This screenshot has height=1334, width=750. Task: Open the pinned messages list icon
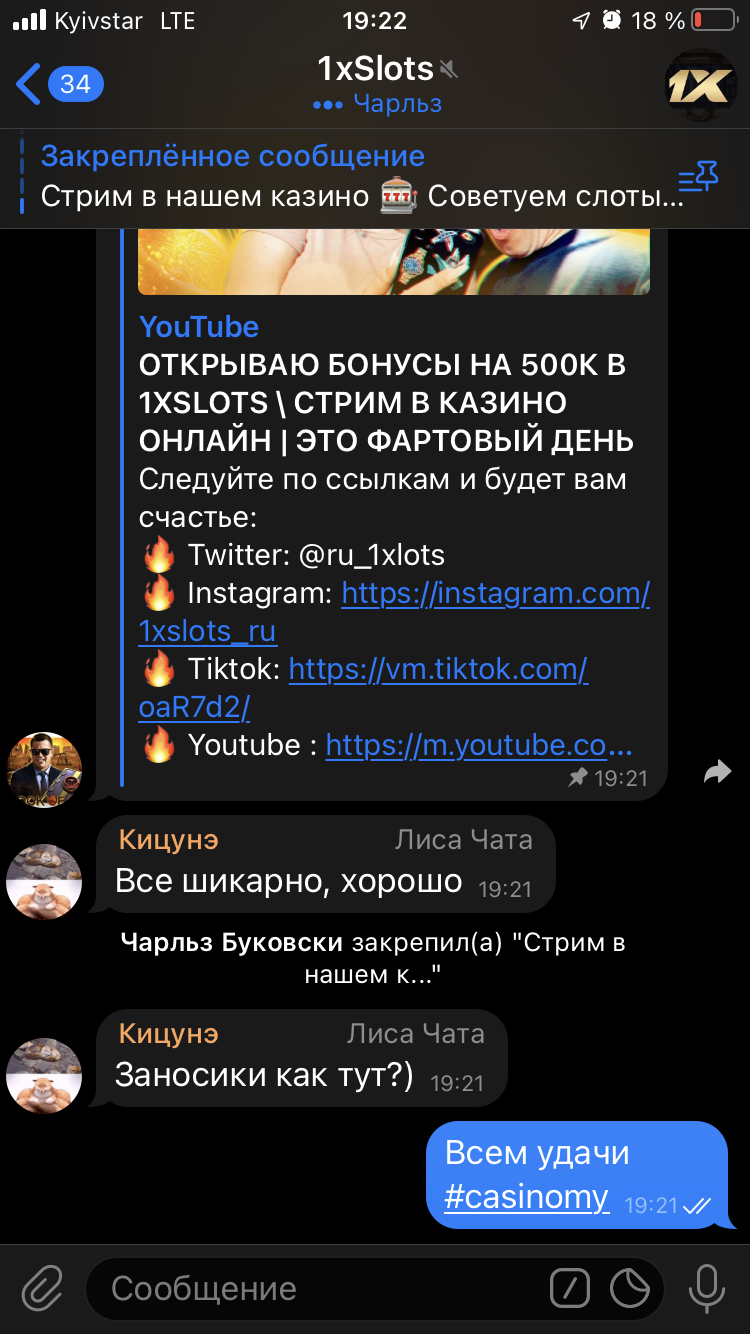pos(698,178)
